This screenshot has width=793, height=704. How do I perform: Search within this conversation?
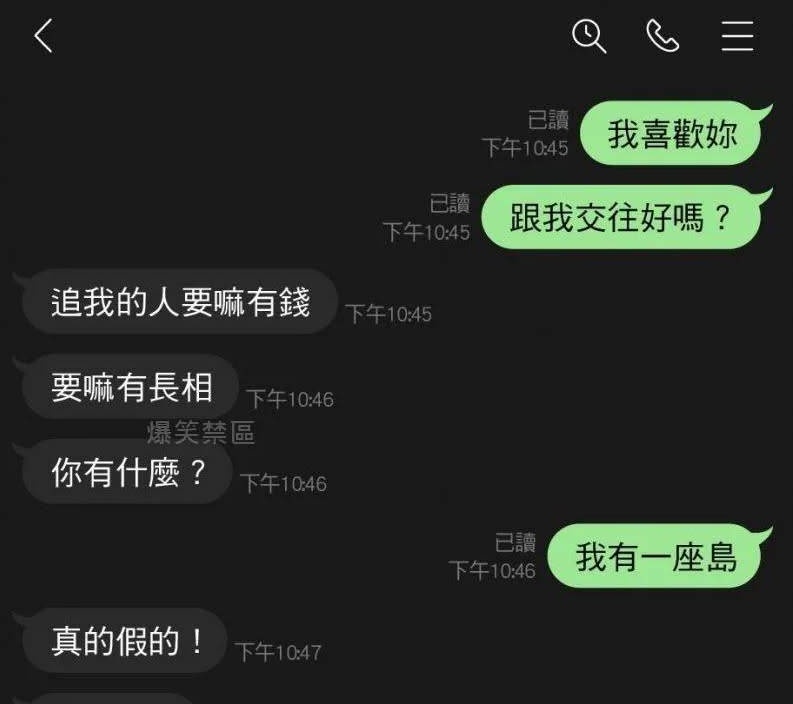(x=589, y=37)
